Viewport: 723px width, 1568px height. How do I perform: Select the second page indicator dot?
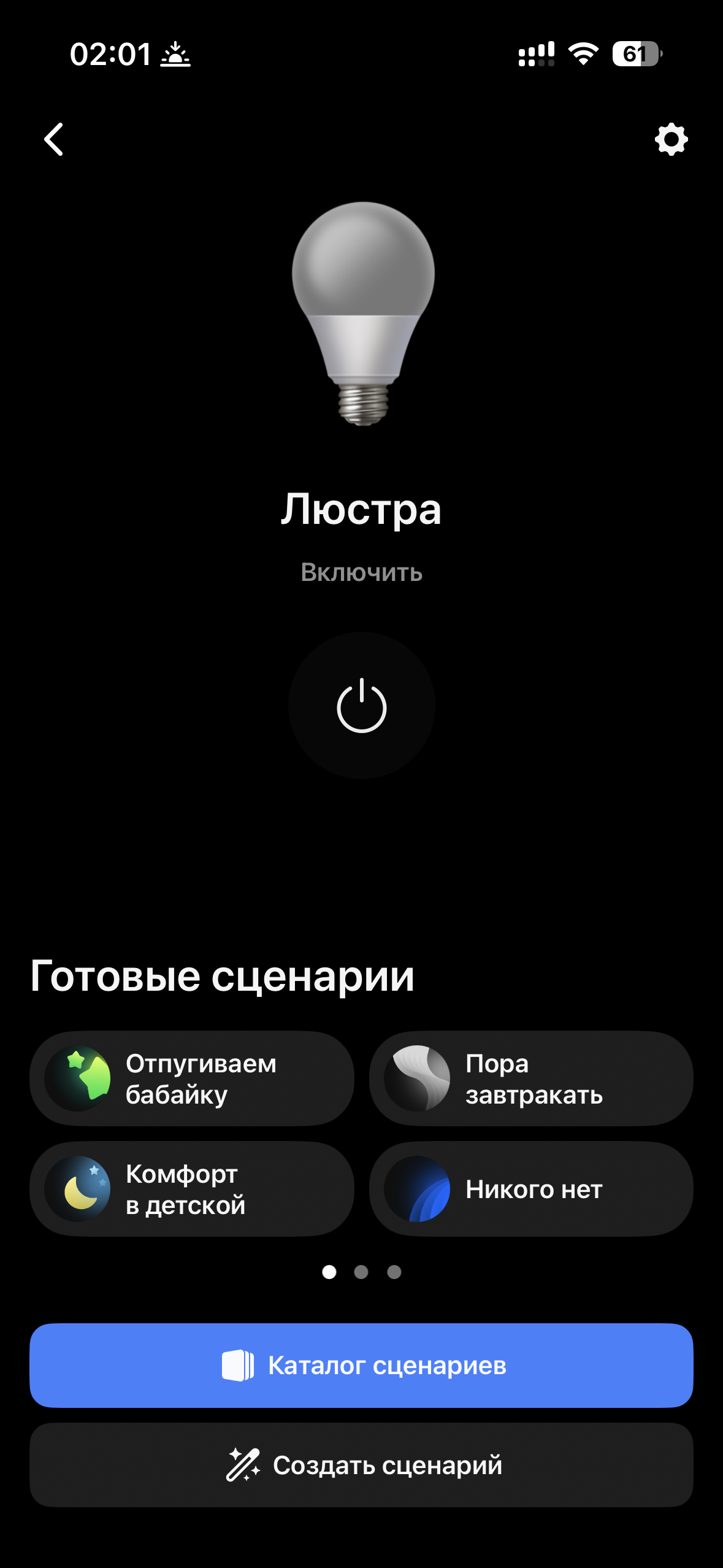coord(361,1272)
